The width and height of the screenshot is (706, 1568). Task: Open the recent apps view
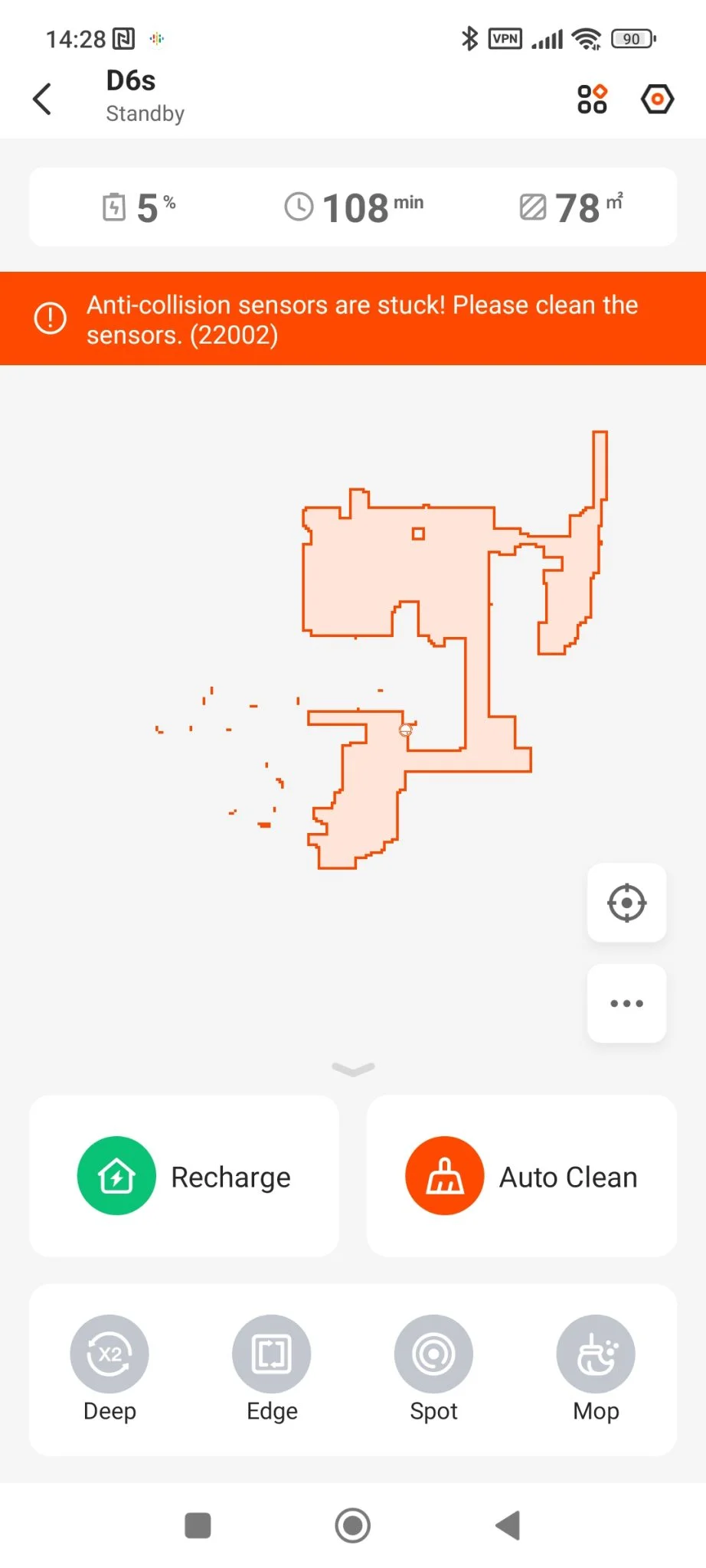(x=198, y=1525)
